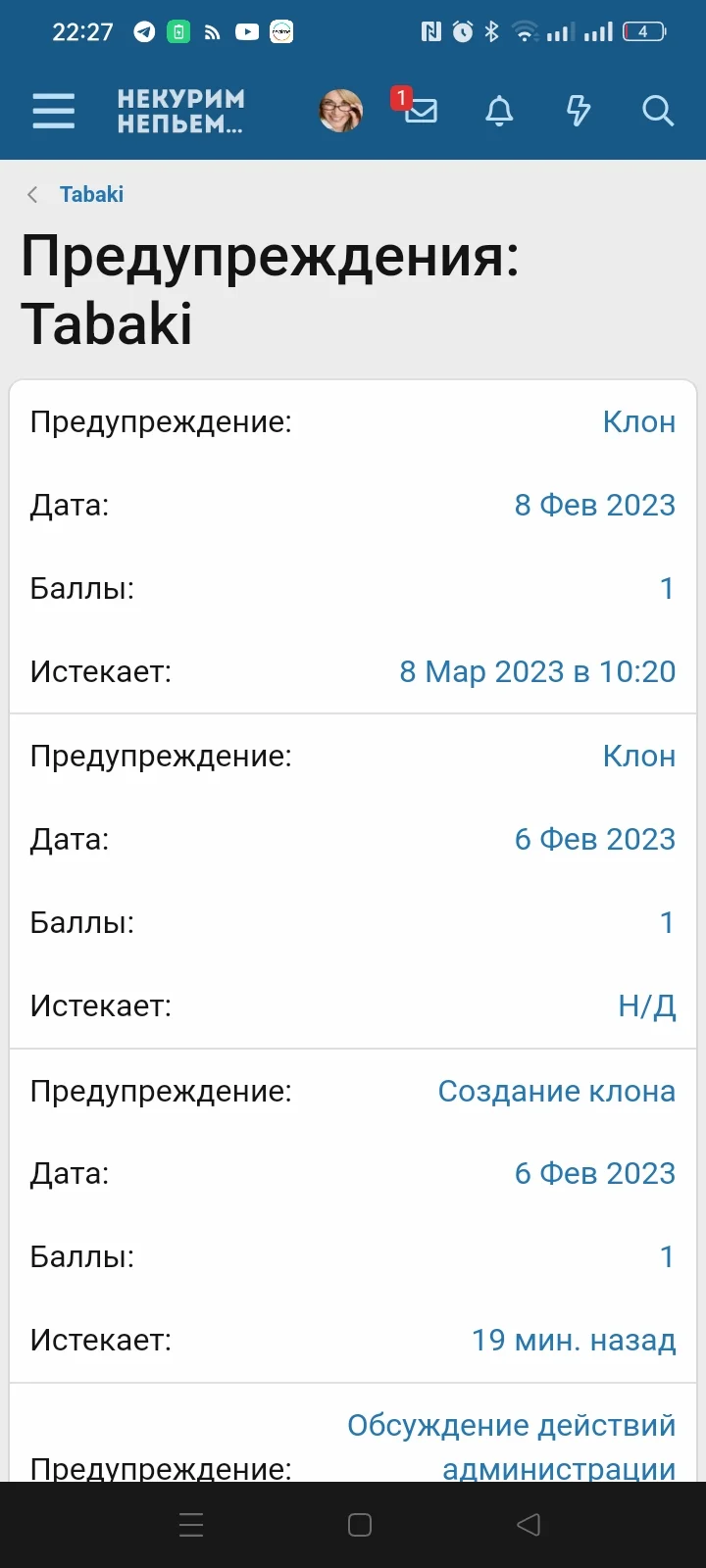
Task: Open the hamburger navigation menu
Action: coord(53,111)
